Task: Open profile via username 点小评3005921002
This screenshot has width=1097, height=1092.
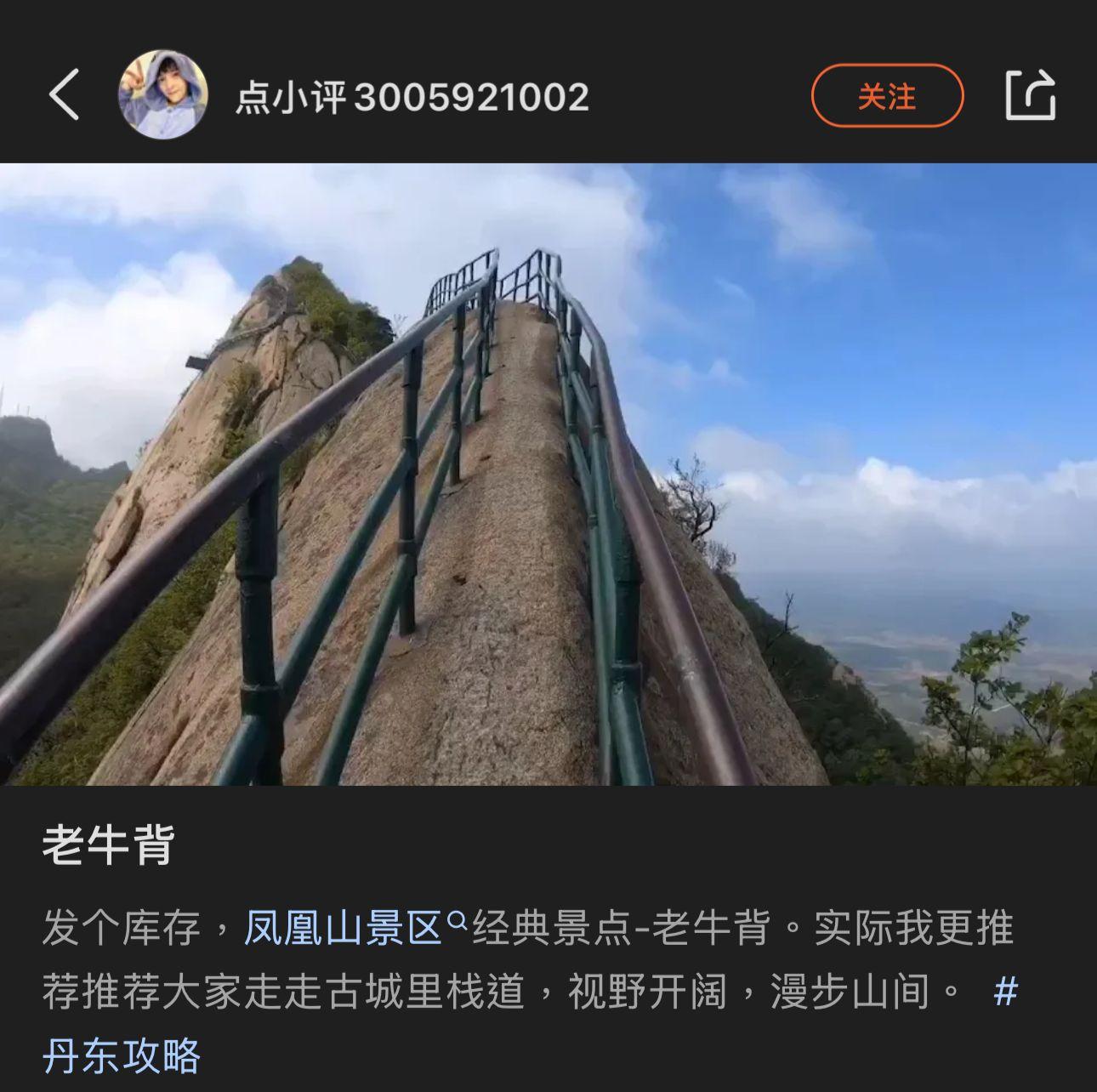Action: point(412,97)
